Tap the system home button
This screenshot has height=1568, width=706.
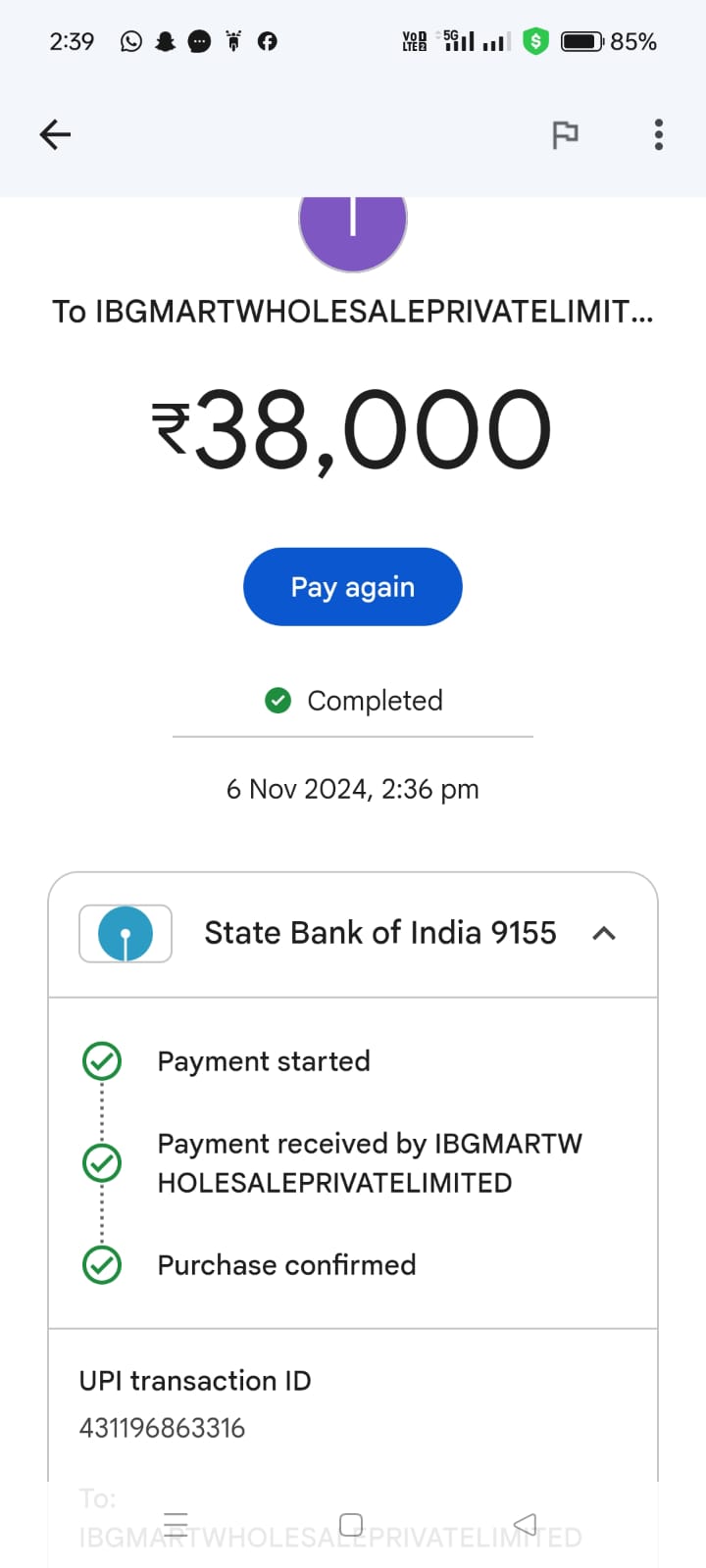pos(351,1525)
